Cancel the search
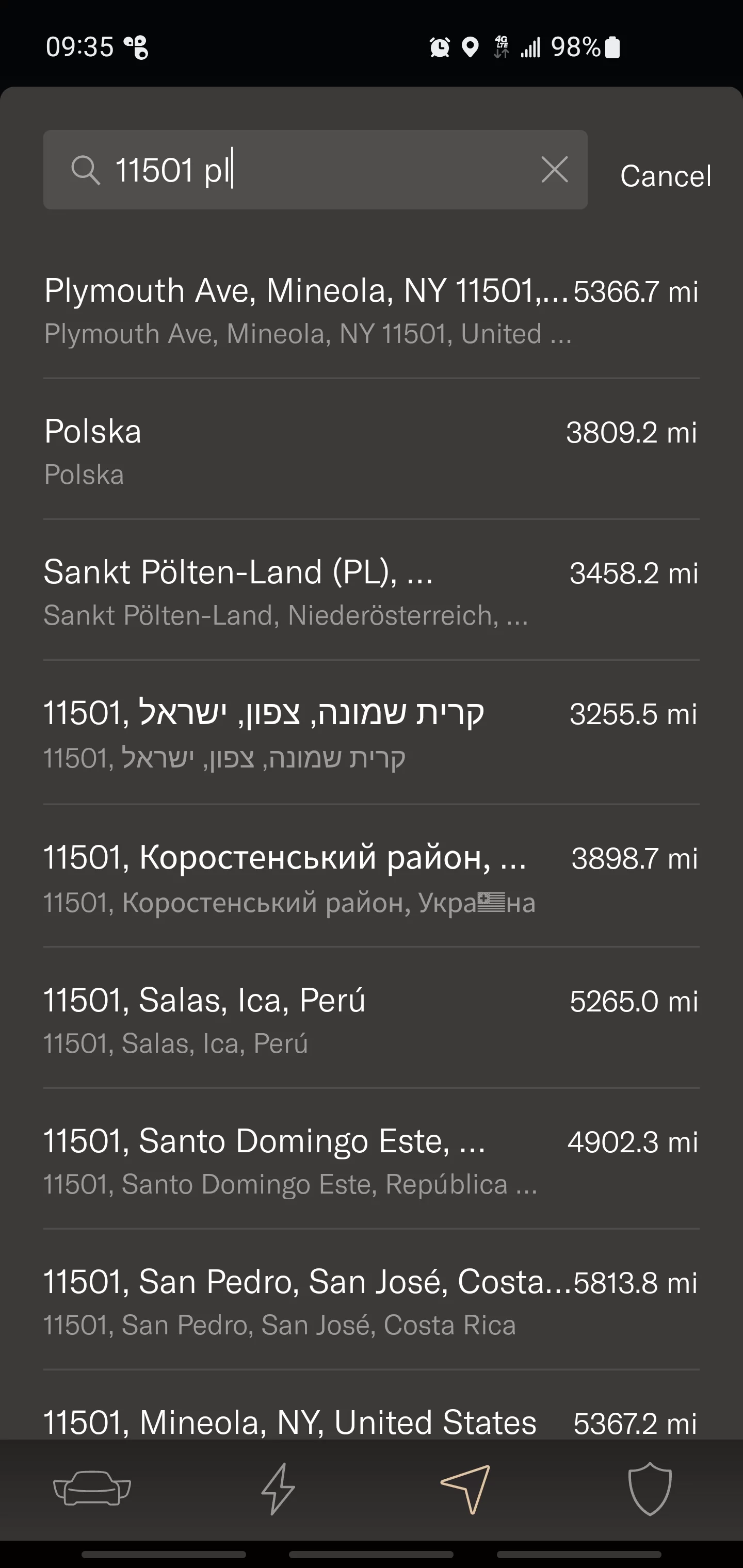 coord(665,176)
